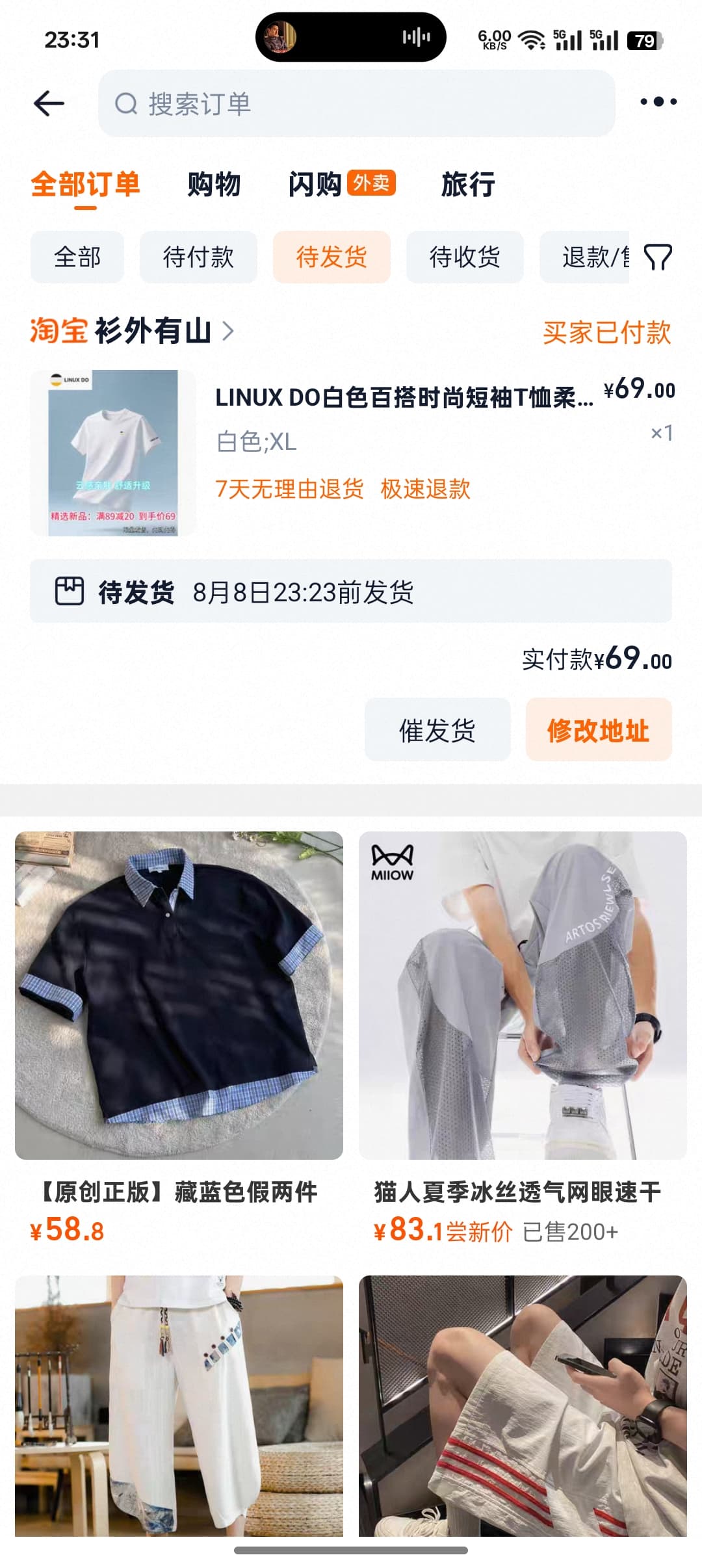Tap the 催发货 button
The width and height of the screenshot is (702, 1568).
click(x=437, y=729)
